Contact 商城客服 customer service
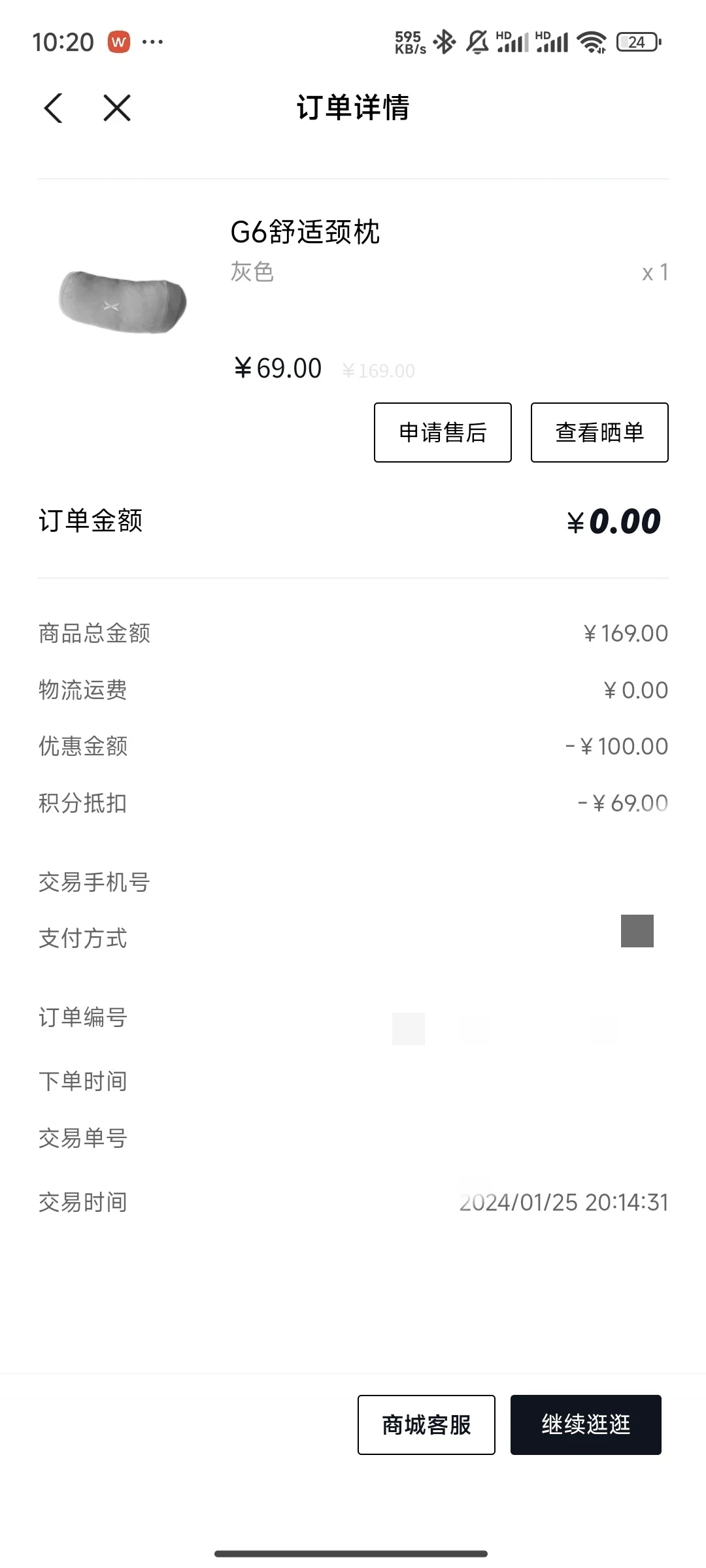The width and height of the screenshot is (706, 1568). [426, 1425]
